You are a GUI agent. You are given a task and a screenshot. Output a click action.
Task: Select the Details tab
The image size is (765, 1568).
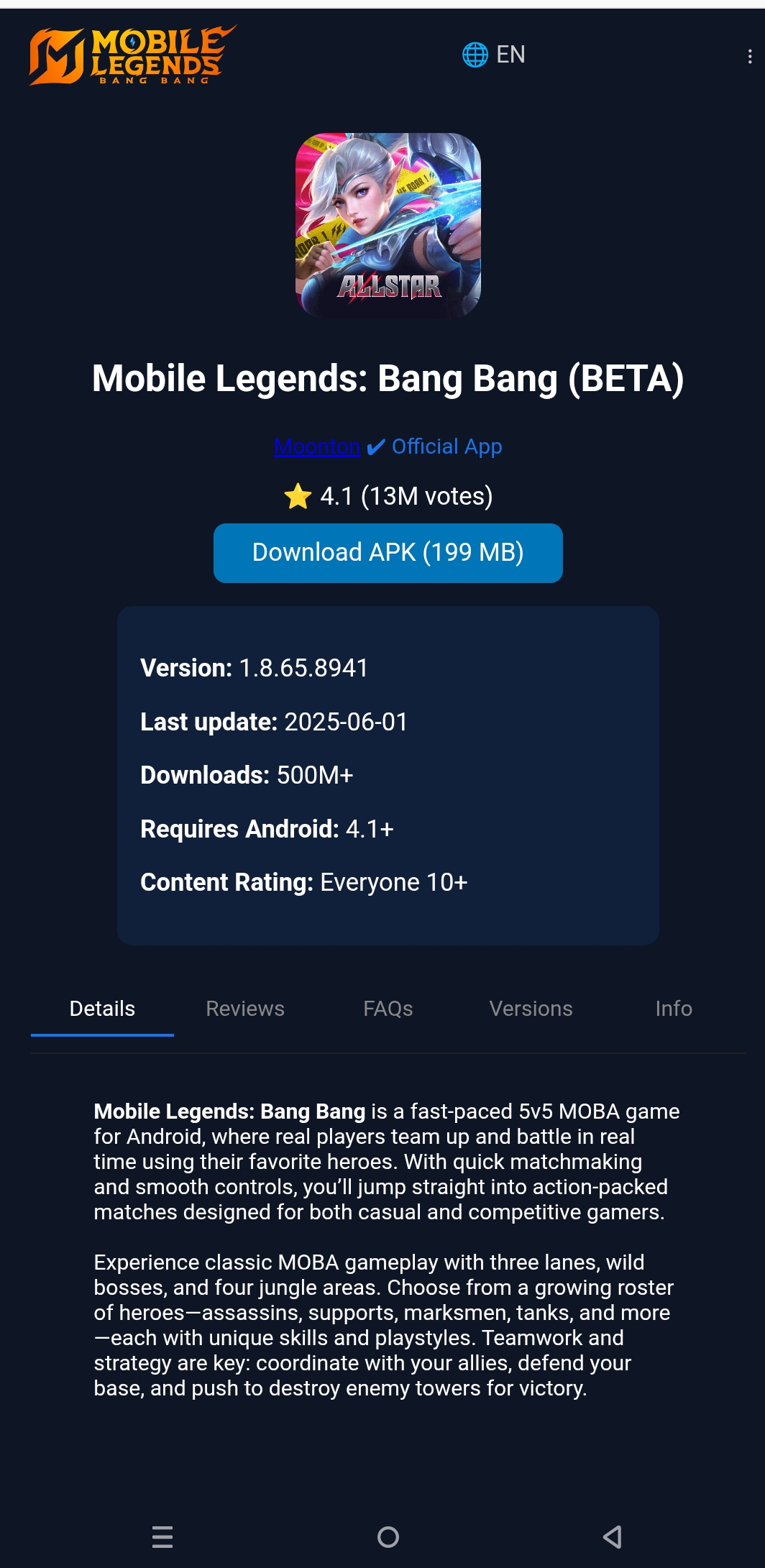(x=102, y=1009)
